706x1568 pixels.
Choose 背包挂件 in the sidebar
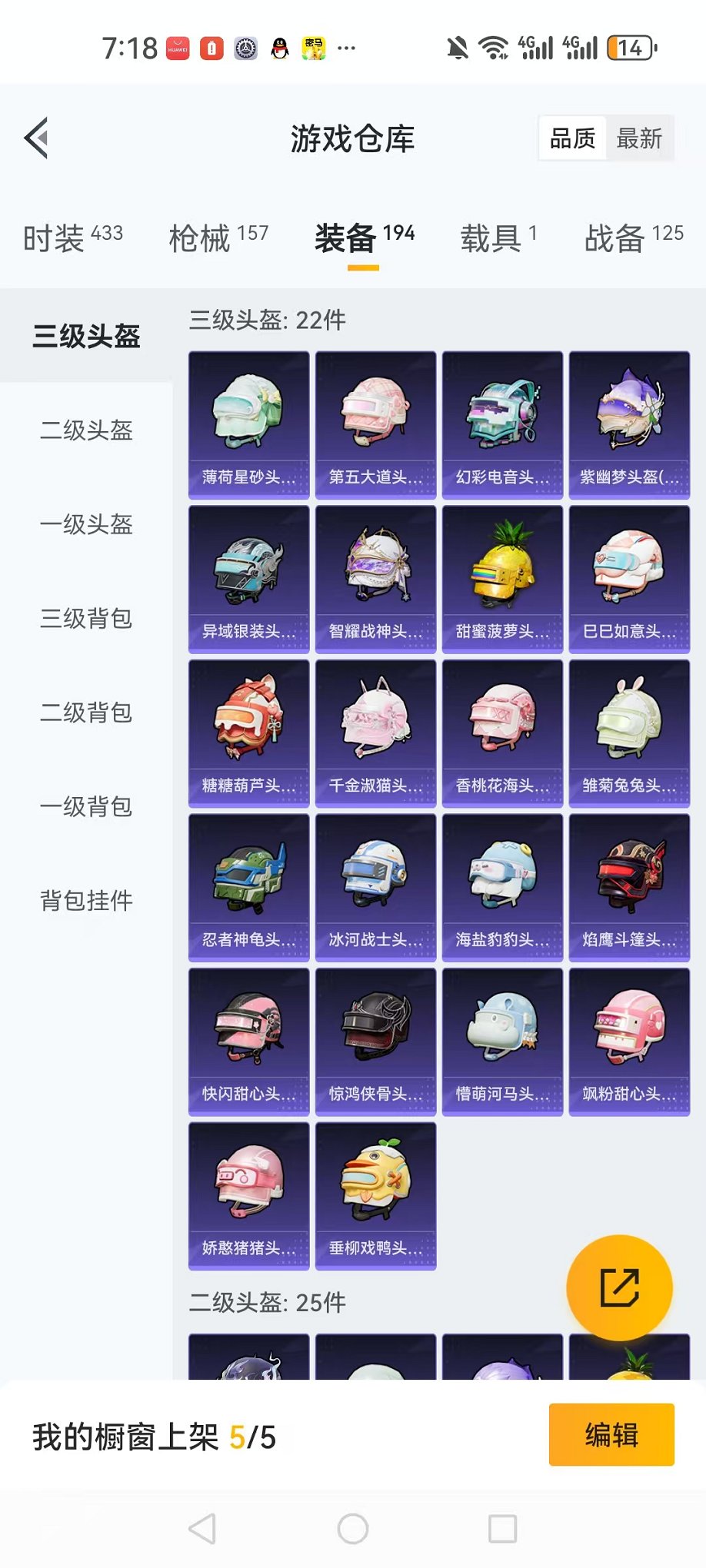pos(86,901)
